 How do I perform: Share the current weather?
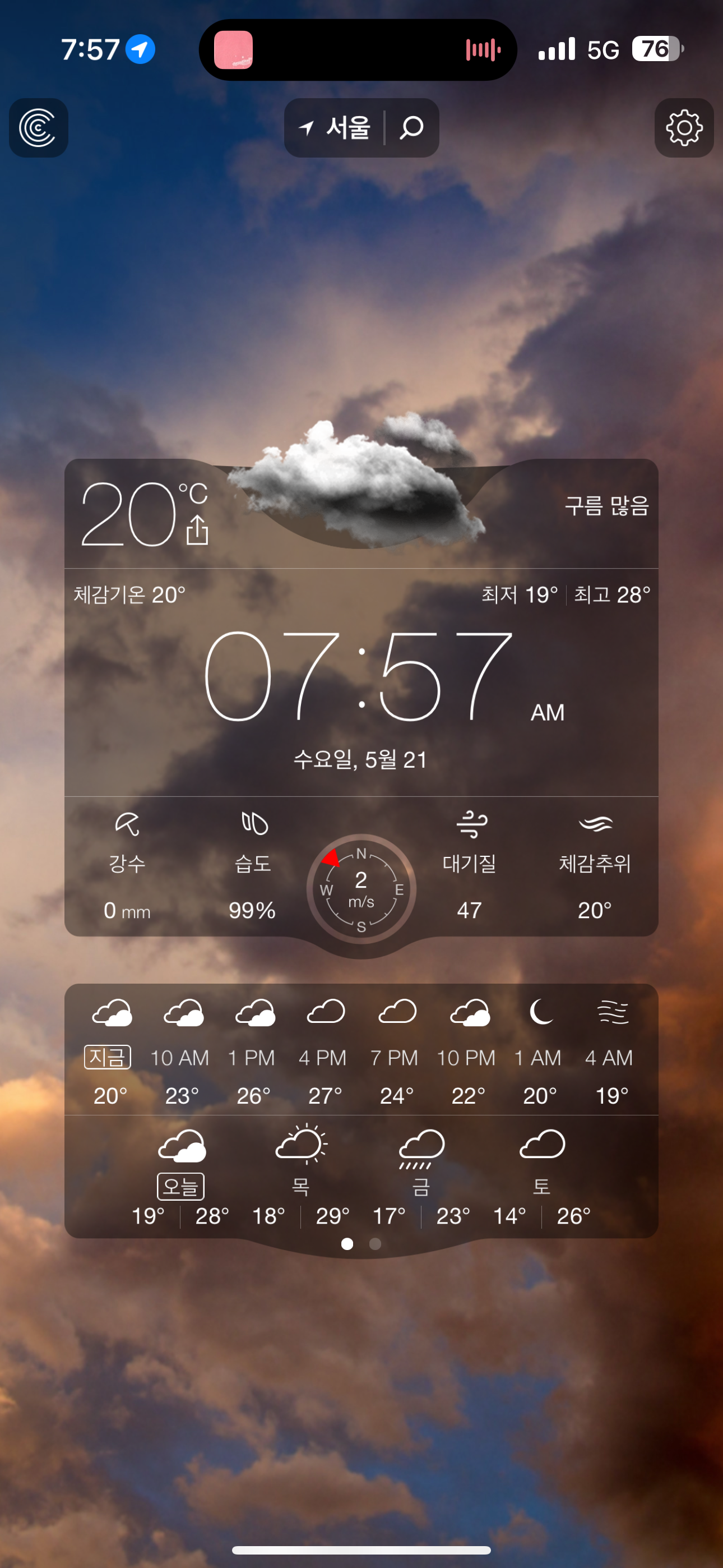(197, 530)
